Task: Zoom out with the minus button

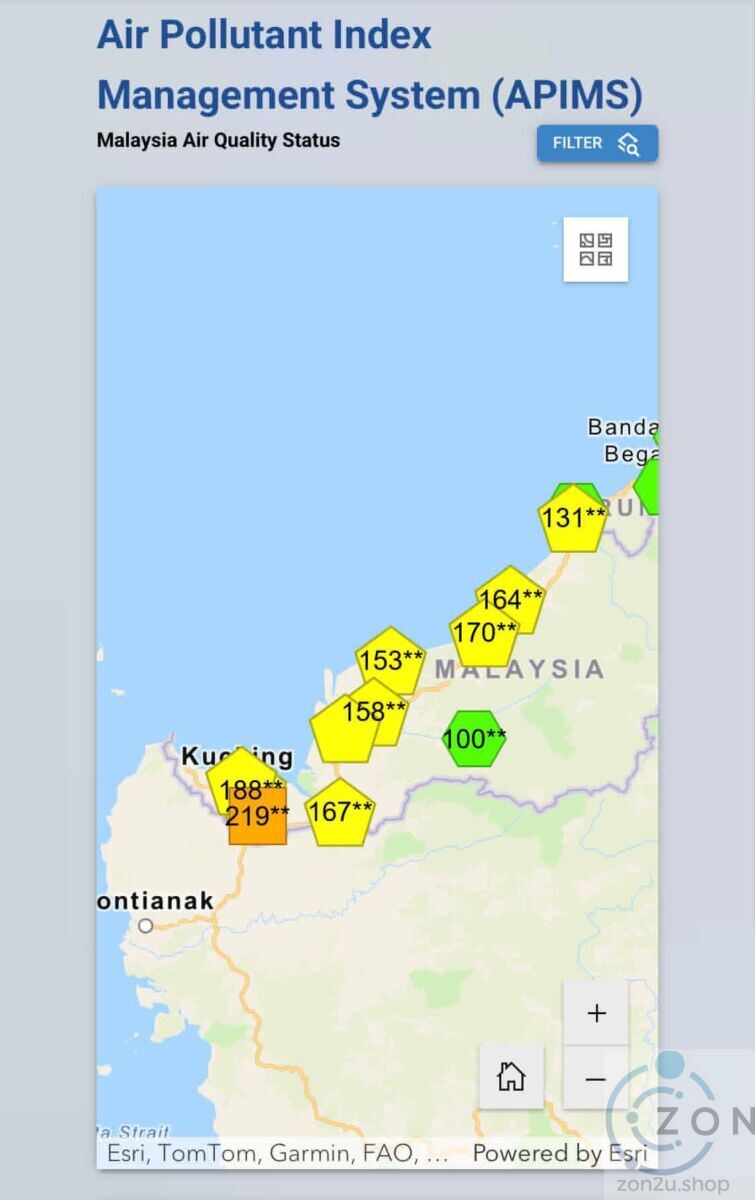Action: (x=596, y=1078)
